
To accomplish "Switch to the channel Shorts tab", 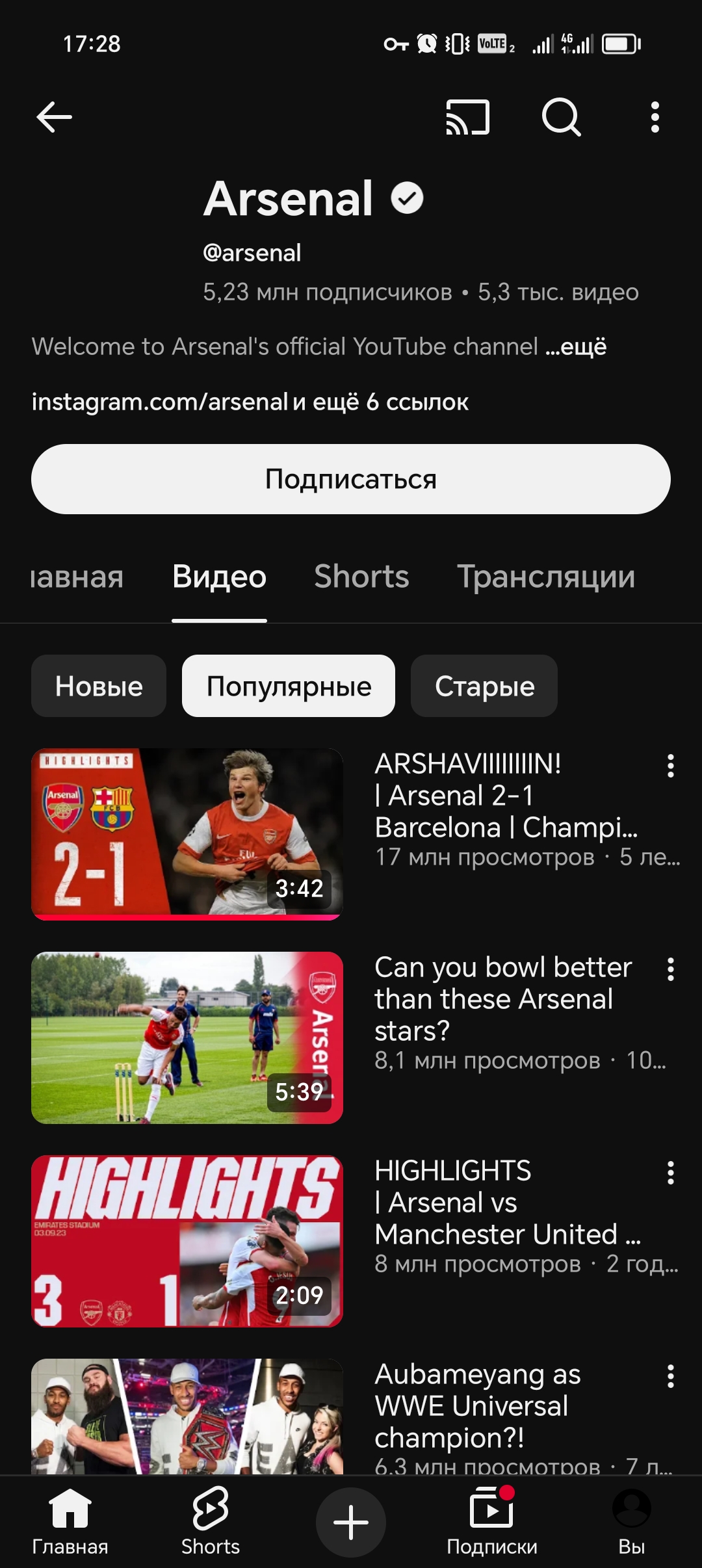I will (361, 577).
